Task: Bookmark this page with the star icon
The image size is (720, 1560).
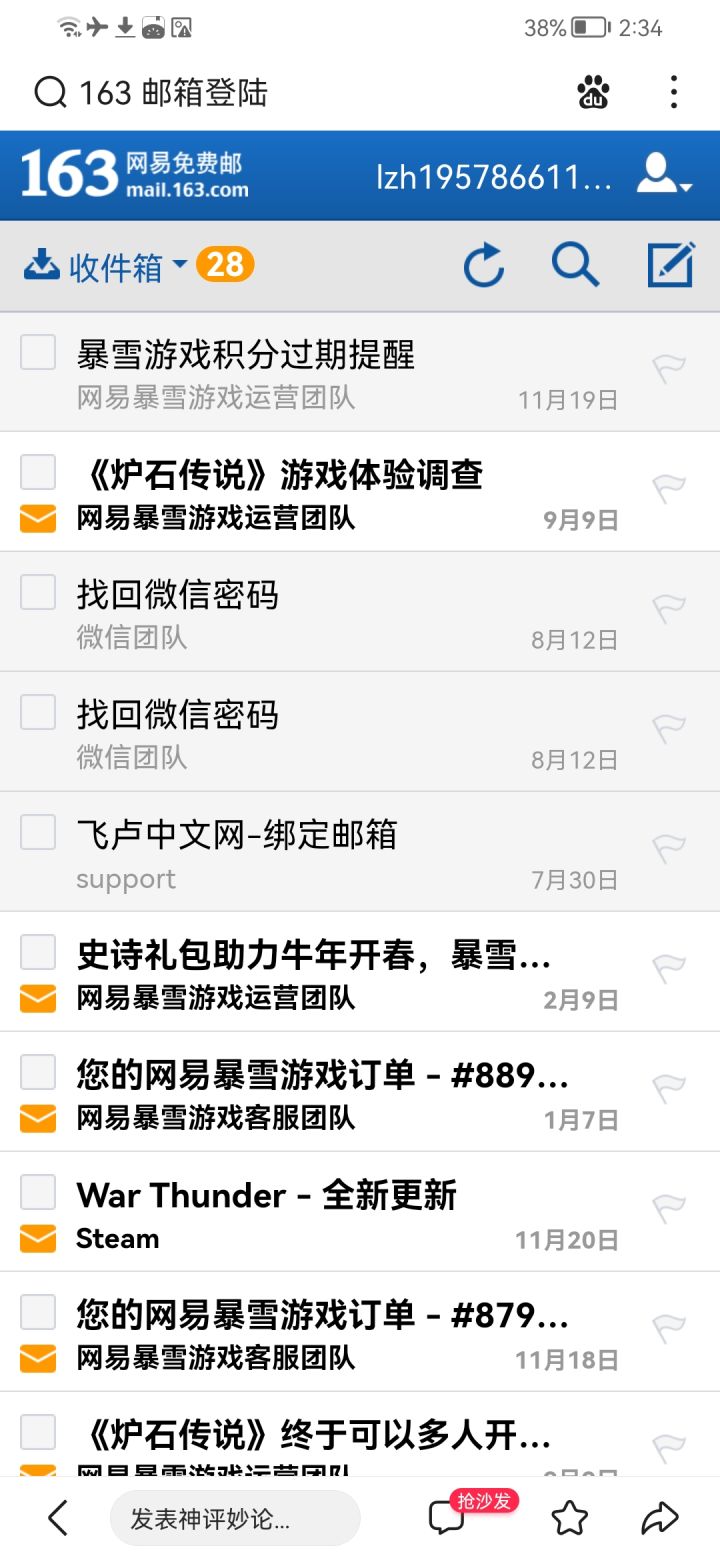Action: pyautogui.click(x=570, y=1518)
